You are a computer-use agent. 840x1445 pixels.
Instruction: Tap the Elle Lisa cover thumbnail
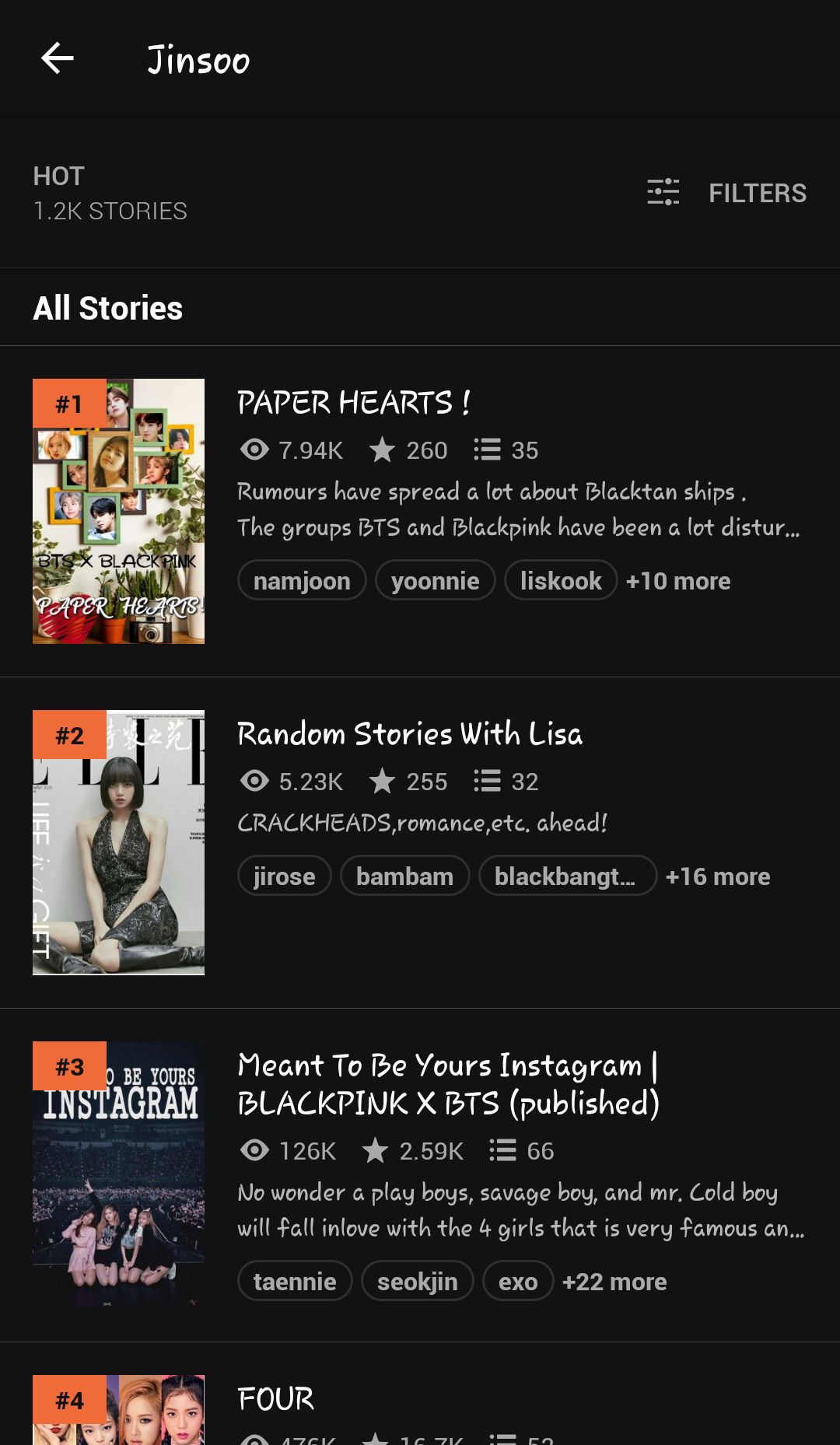[x=118, y=842]
